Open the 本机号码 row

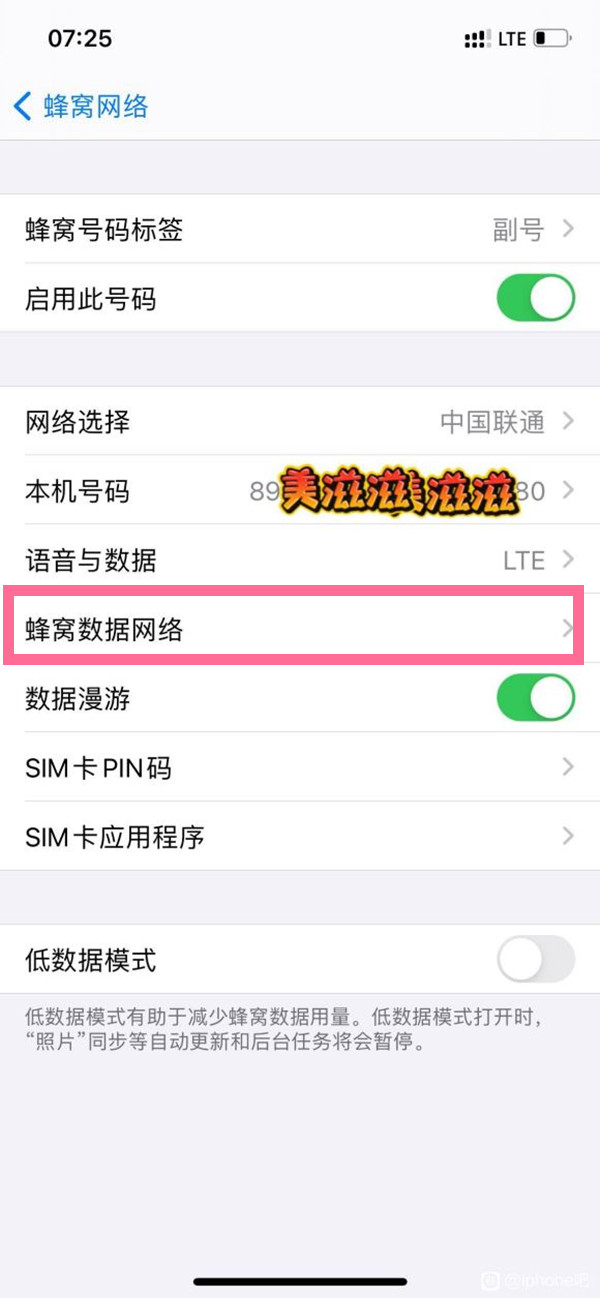point(300,491)
